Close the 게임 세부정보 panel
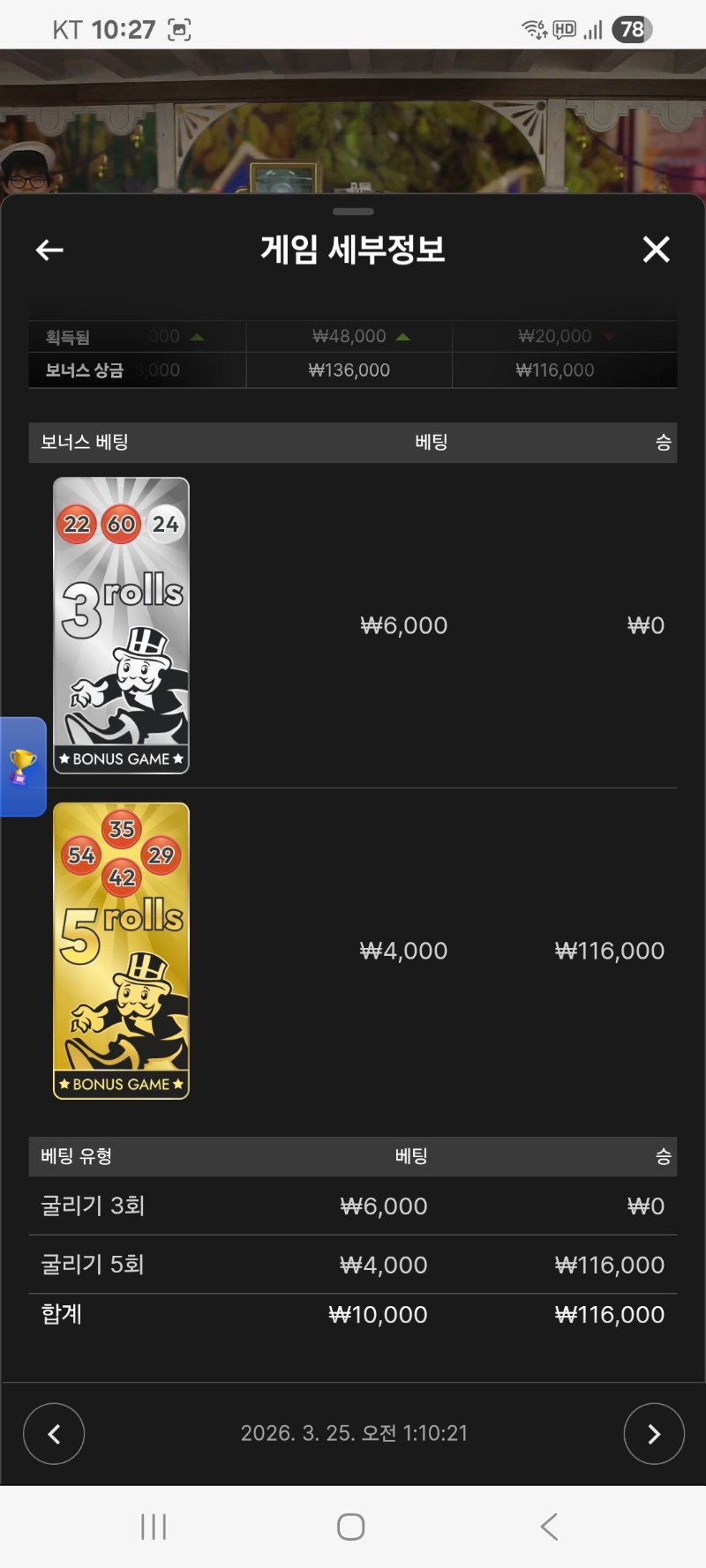 (656, 250)
